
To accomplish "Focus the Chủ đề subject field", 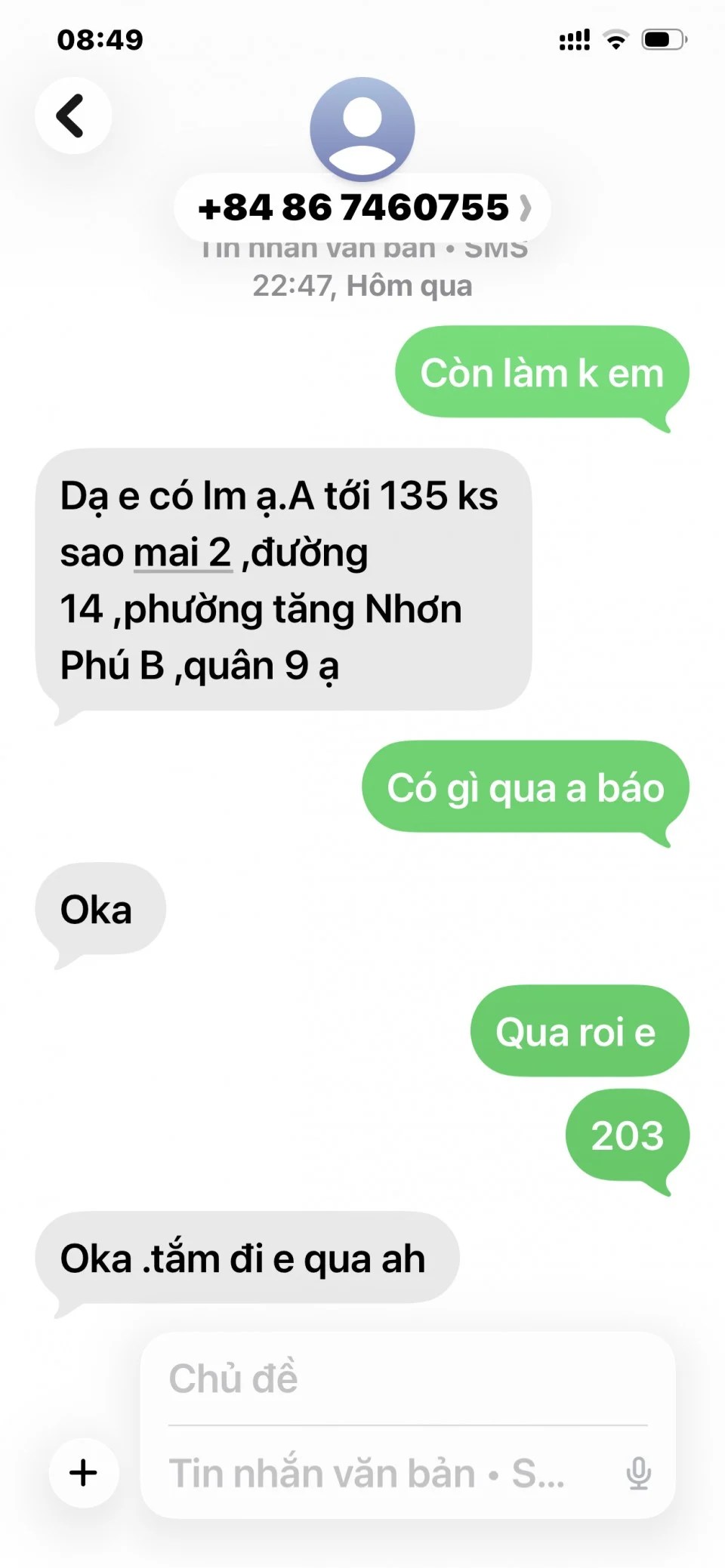I will tap(408, 1379).
